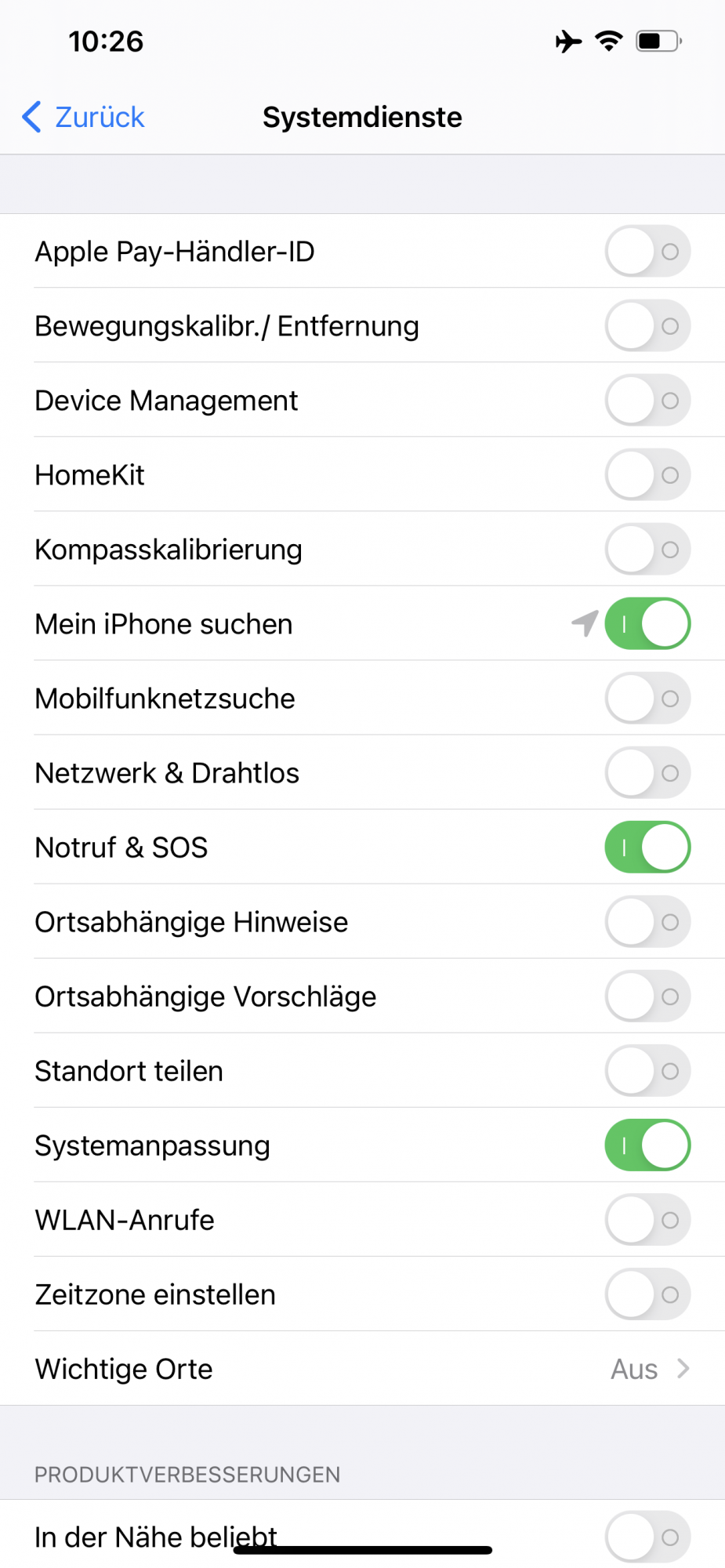Image resolution: width=725 pixels, height=1568 pixels.
Task: Enable the HomeKit location switch
Action: pyautogui.click(x=647, y=475)
